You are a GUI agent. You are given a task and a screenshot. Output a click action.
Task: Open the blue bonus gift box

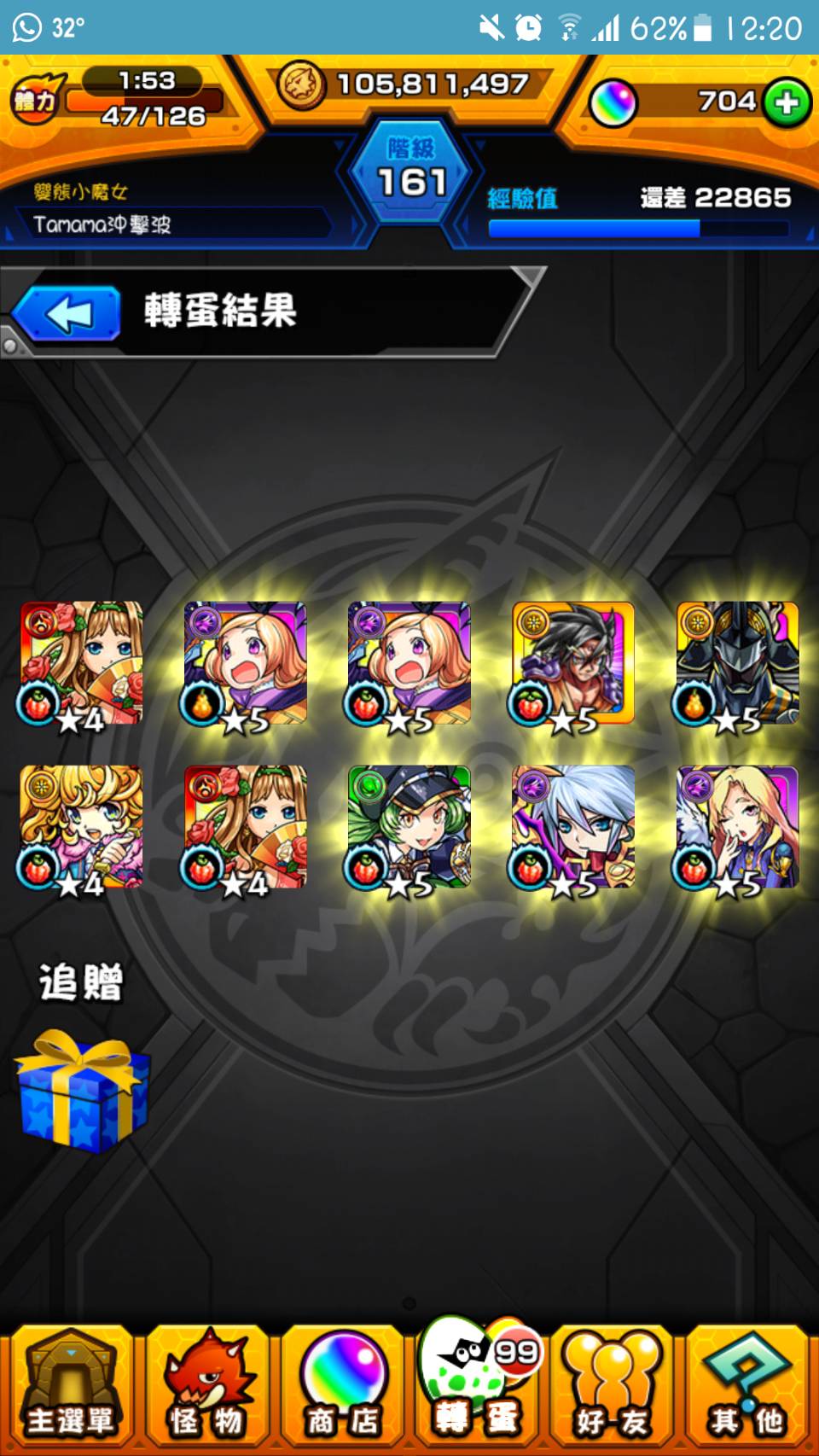[82, 1091]
